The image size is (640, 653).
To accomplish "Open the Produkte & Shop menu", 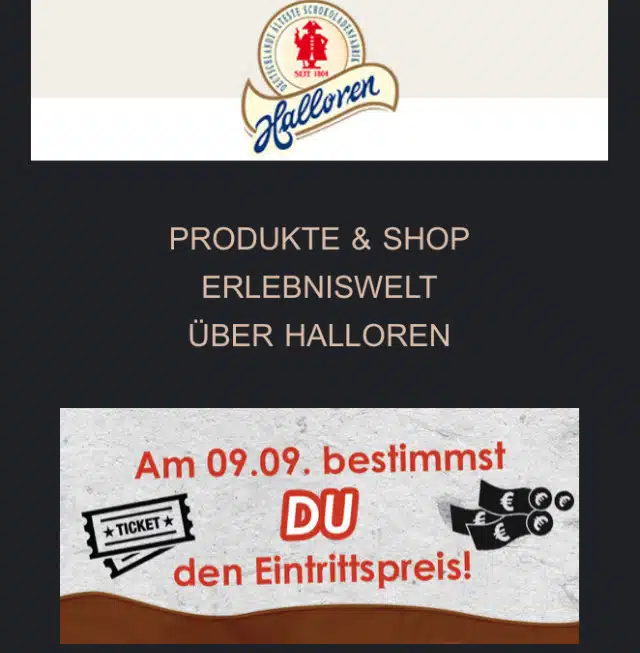I will click(319, 239).
